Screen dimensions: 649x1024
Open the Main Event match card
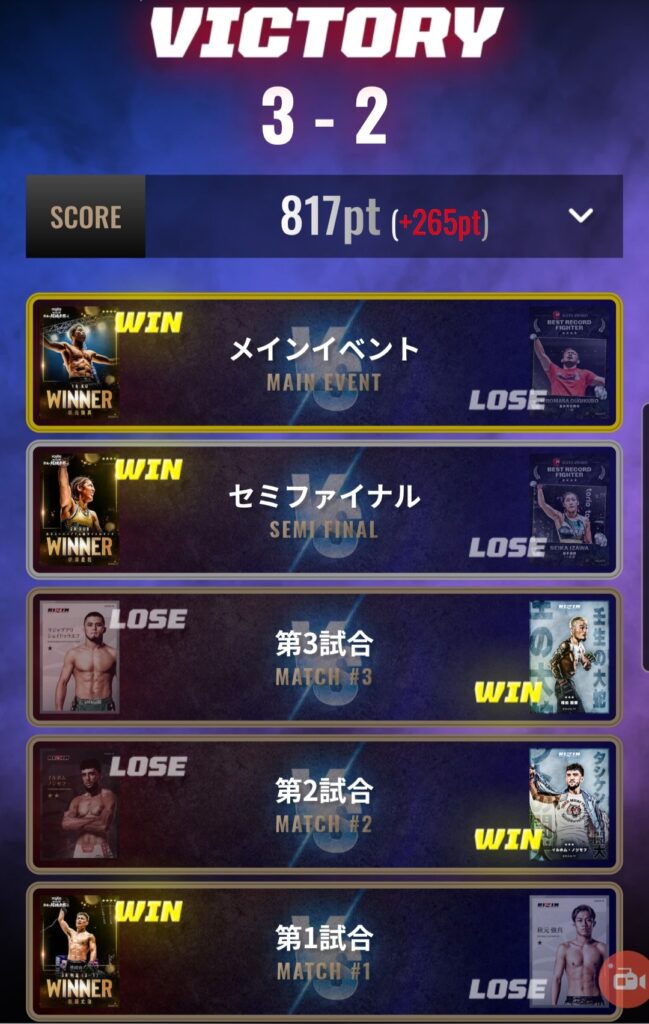324,362
